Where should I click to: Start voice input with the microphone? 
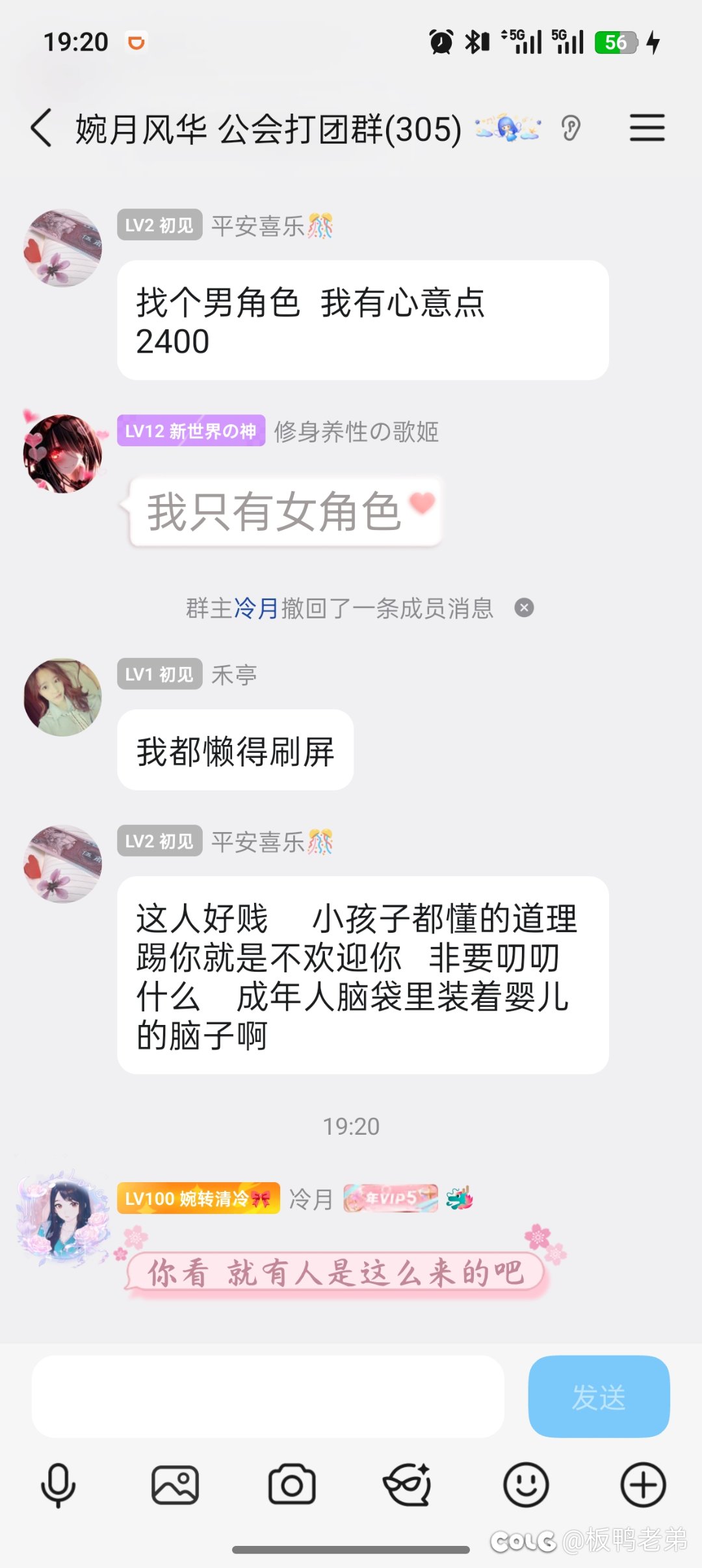58,1485
